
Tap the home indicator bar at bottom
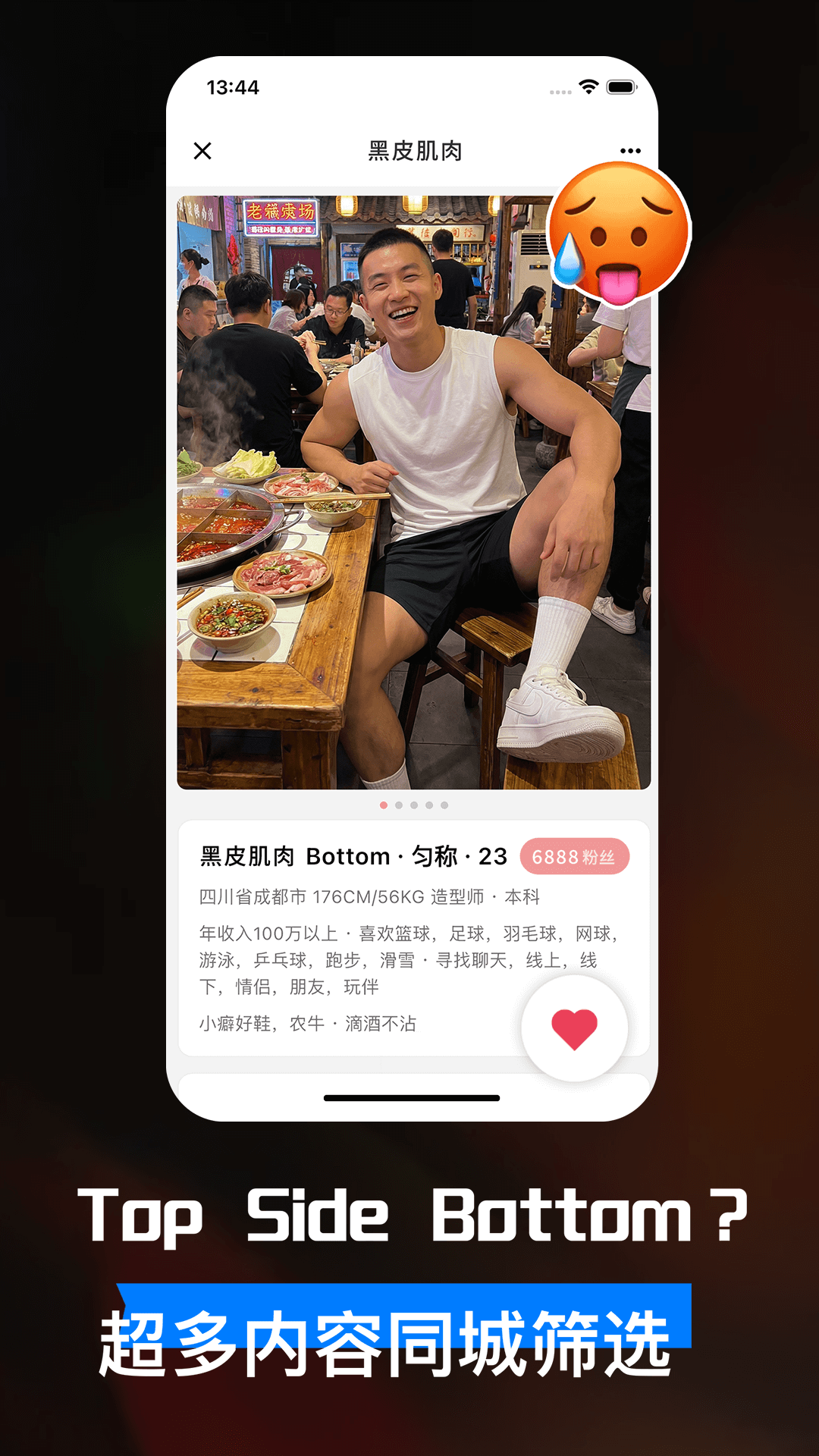pyautogui.click(x=409, y=1097)
